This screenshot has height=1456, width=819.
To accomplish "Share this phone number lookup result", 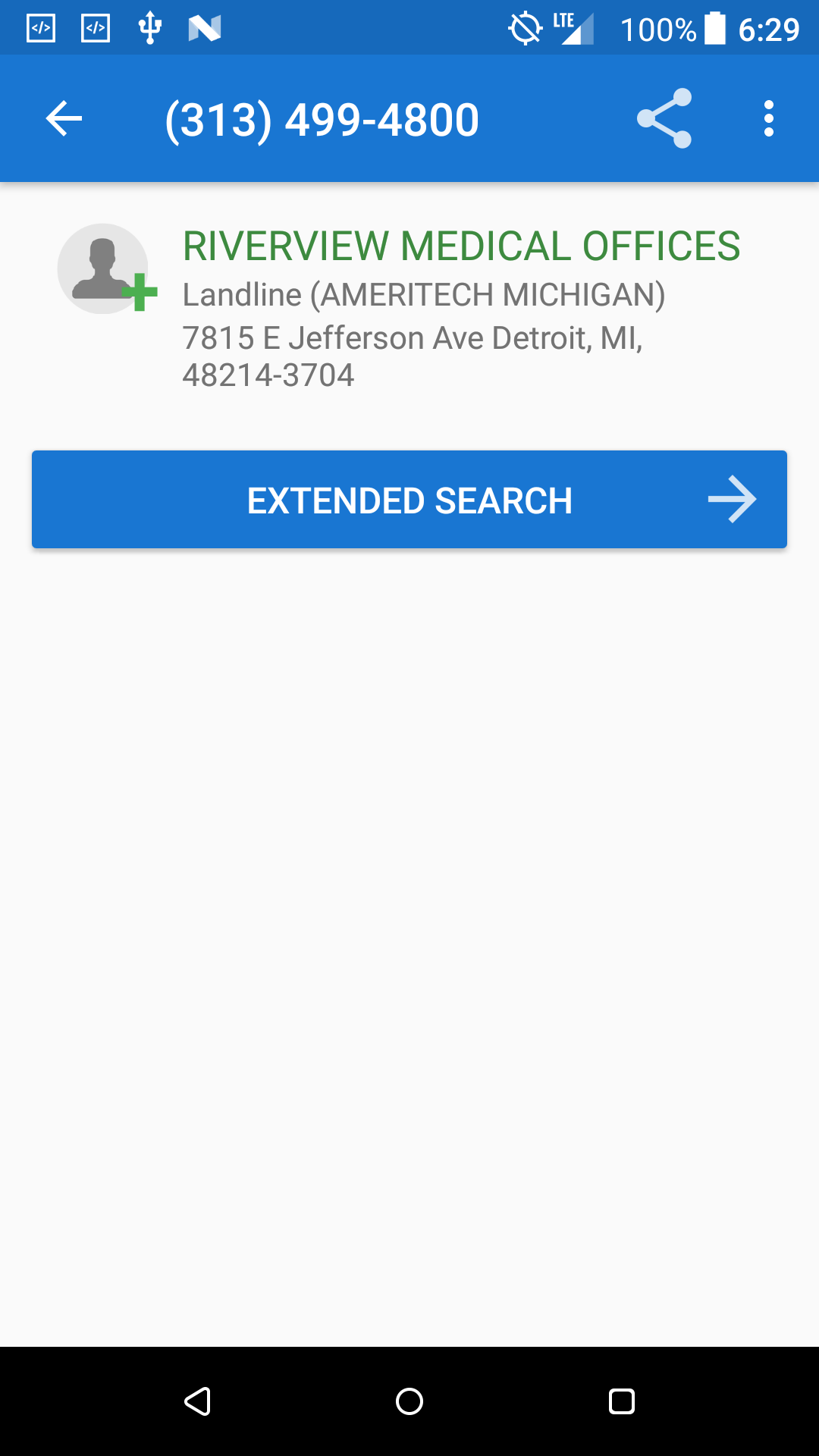I will (664, 119).
